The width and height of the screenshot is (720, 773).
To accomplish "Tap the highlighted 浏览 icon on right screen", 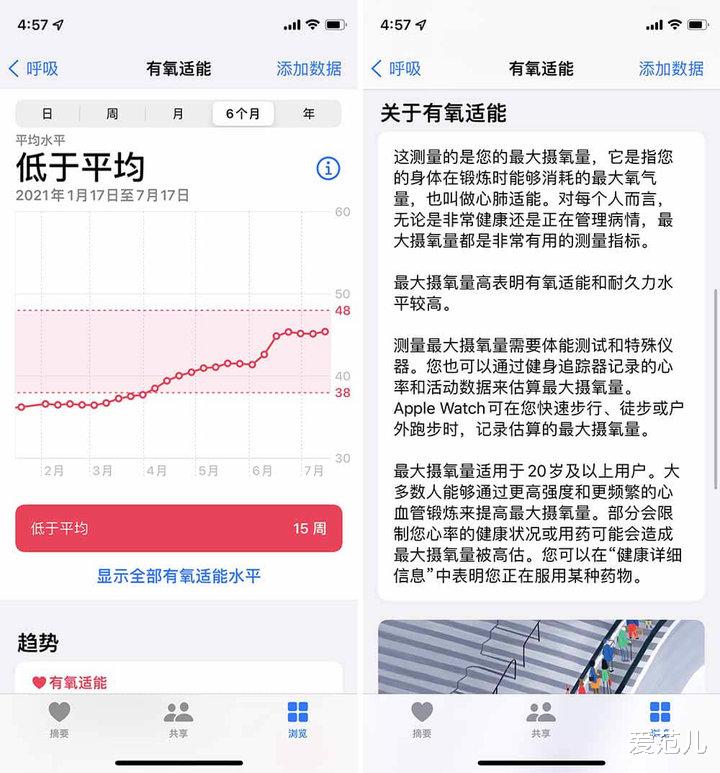I will pyautogui.click(x=660, y=712).
